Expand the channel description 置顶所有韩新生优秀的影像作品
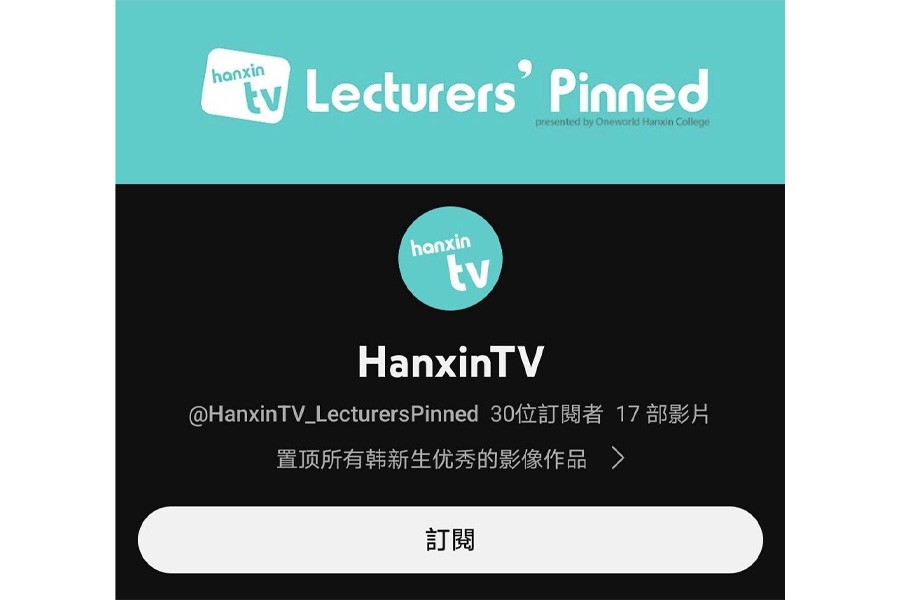This screenshot has height=600, width=900. tap(618, 459)
